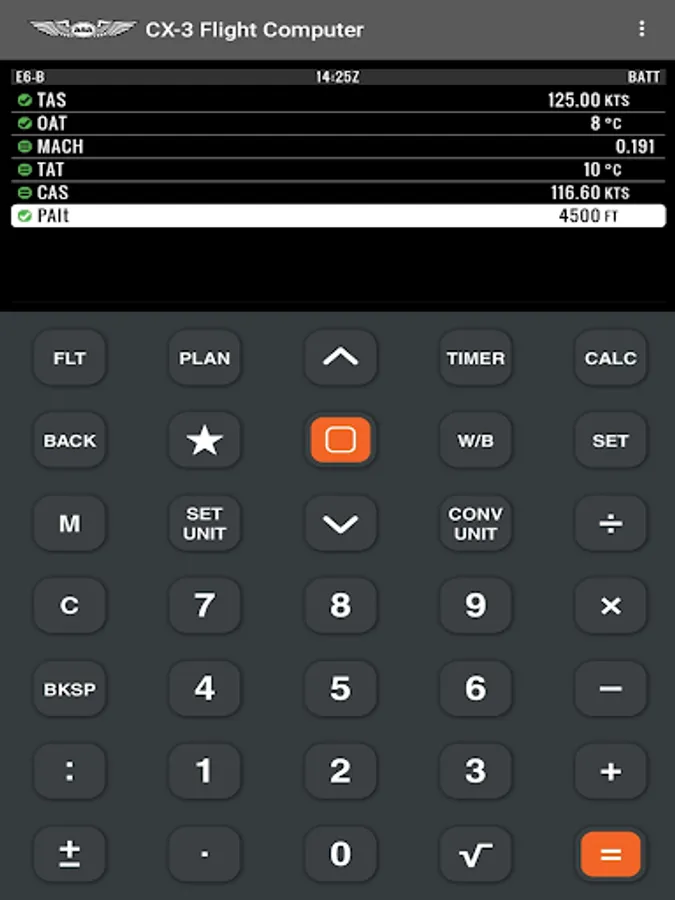Tap the orange equals key
Image resolution: width=675 pixels, height=900 pixels.
(x=610, y=854)
